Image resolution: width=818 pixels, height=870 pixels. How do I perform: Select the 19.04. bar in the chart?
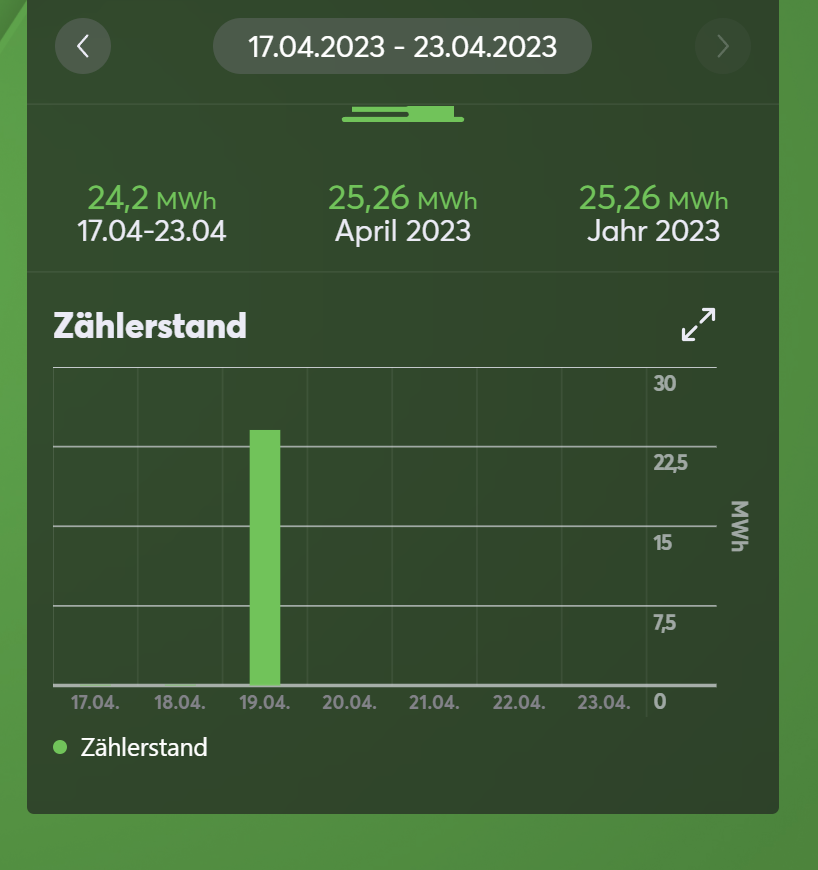tap(265, 556)
